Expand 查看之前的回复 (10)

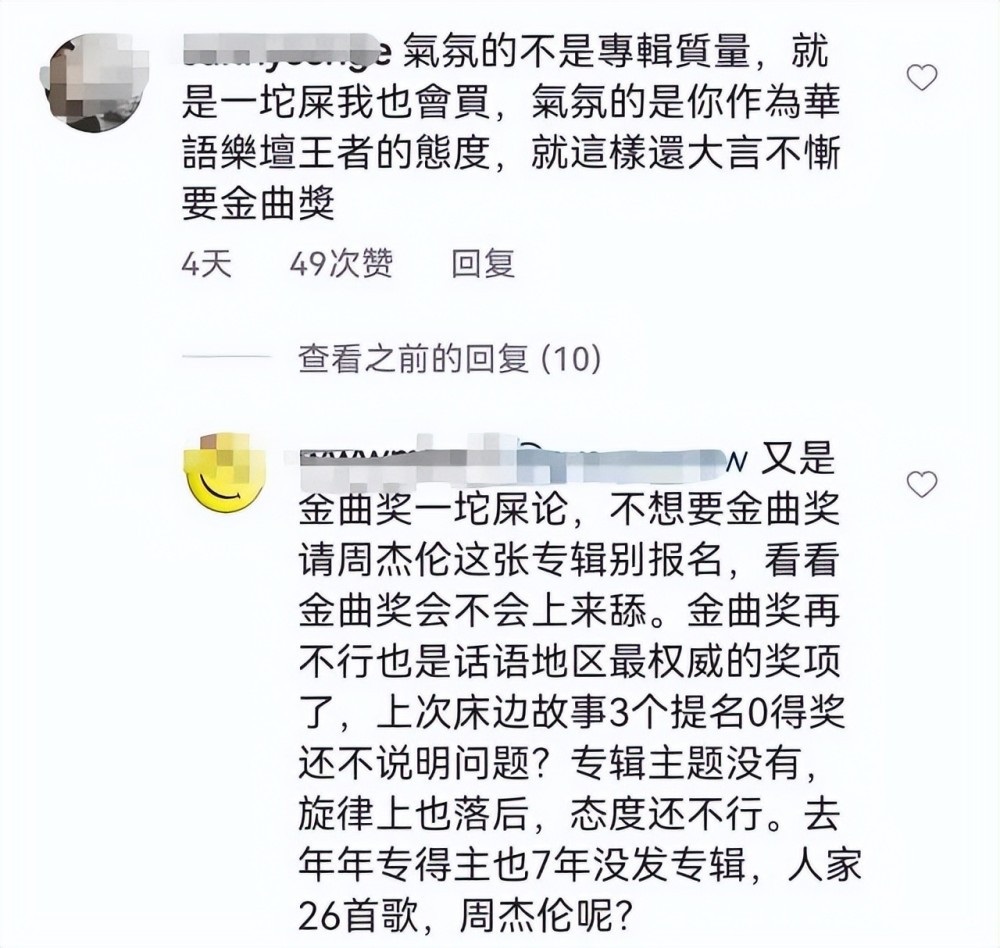(x=448, y=358)
